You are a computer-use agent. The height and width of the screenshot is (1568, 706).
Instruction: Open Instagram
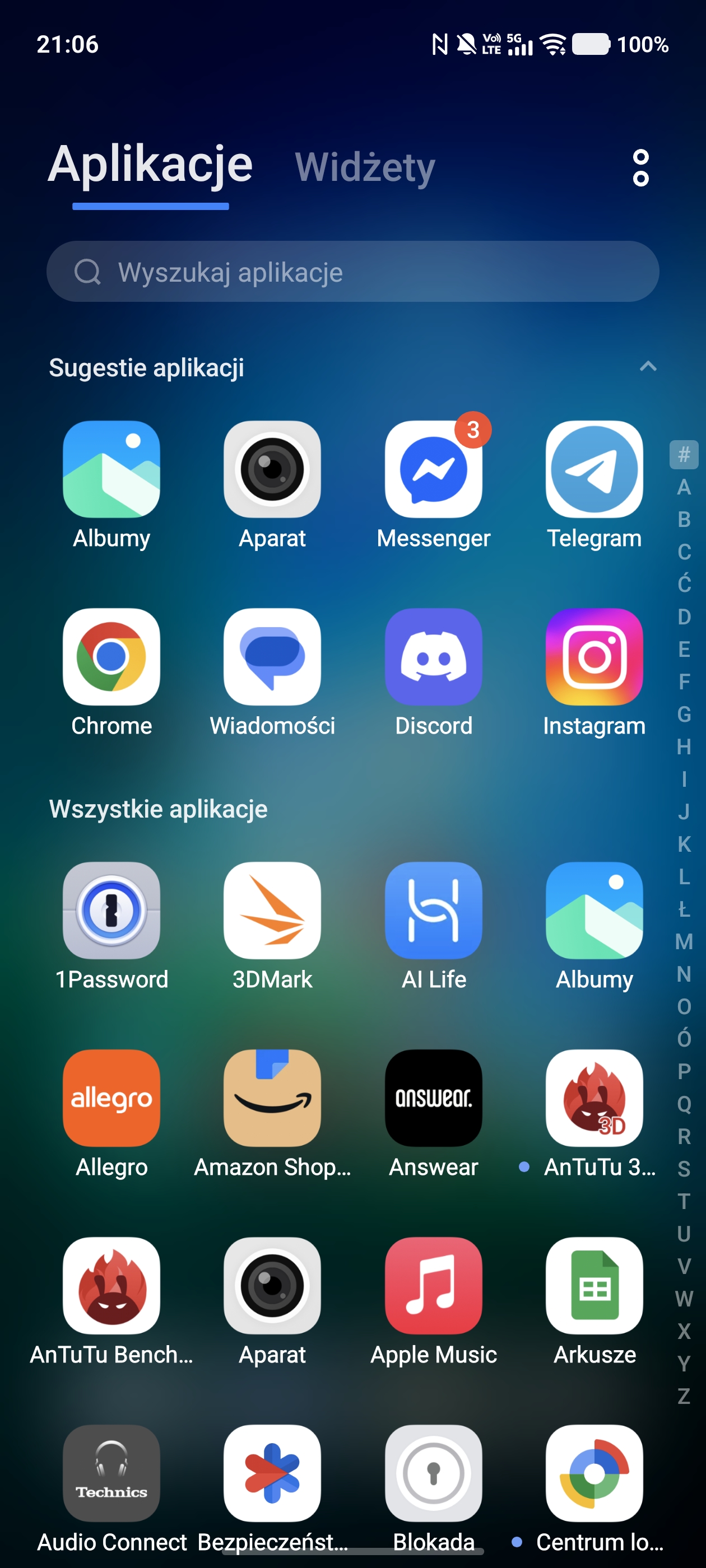tap(594, 657)
